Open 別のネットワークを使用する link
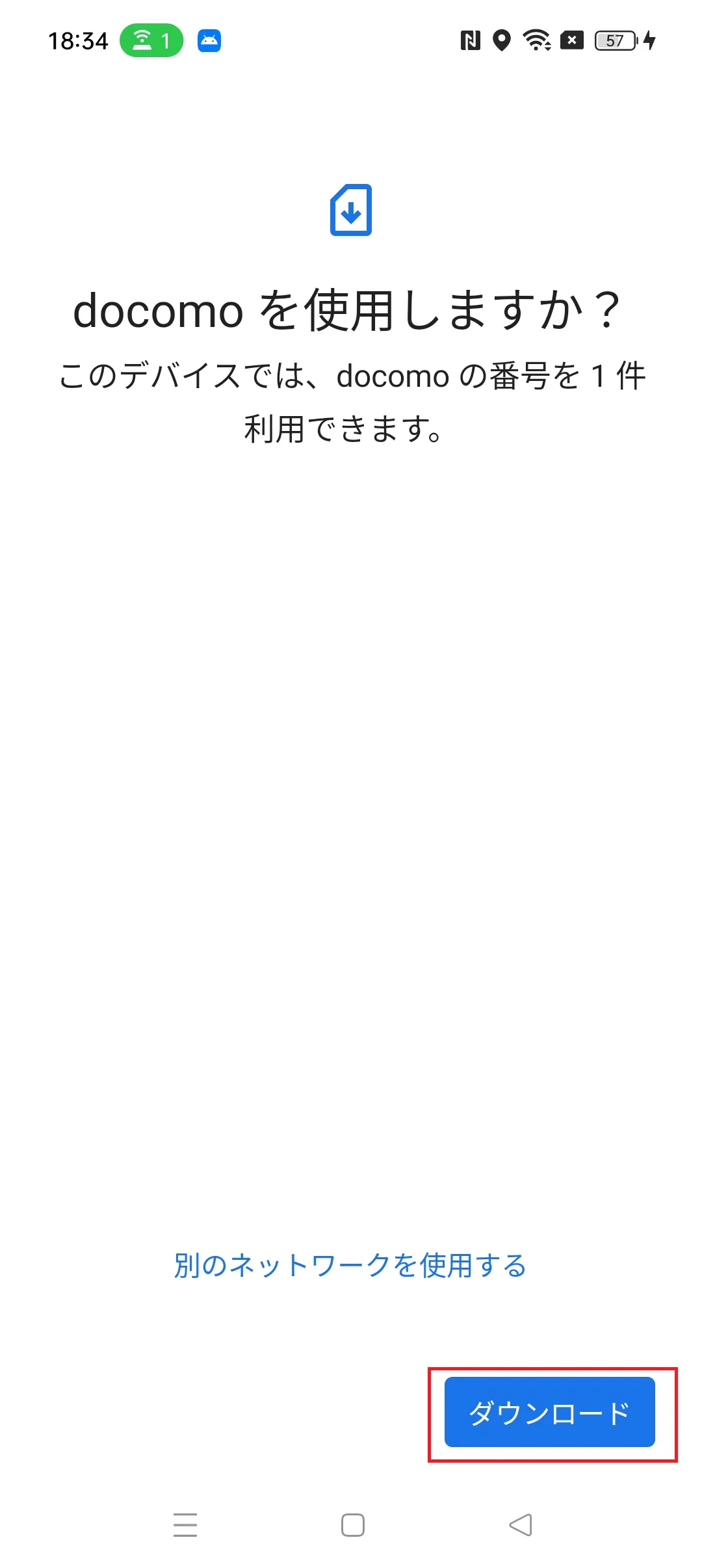 tap(350, 1266)
